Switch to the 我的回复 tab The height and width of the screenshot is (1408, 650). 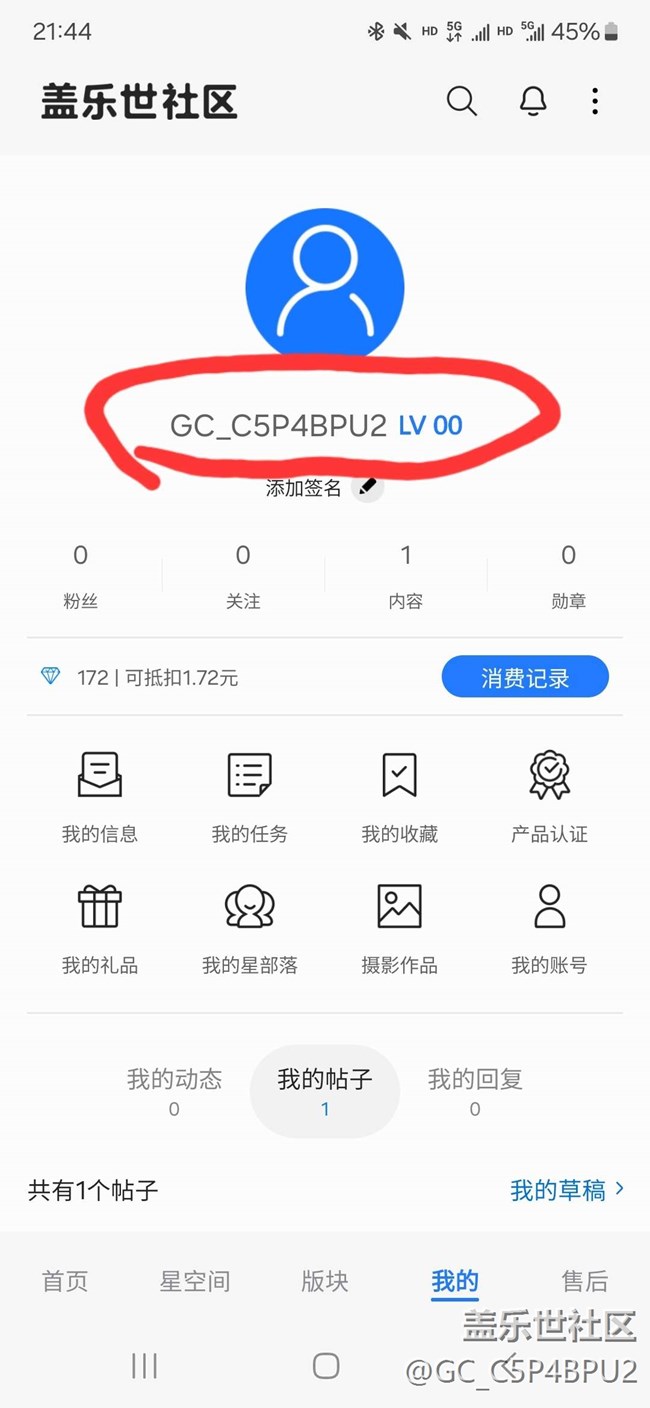(475, 1091)
